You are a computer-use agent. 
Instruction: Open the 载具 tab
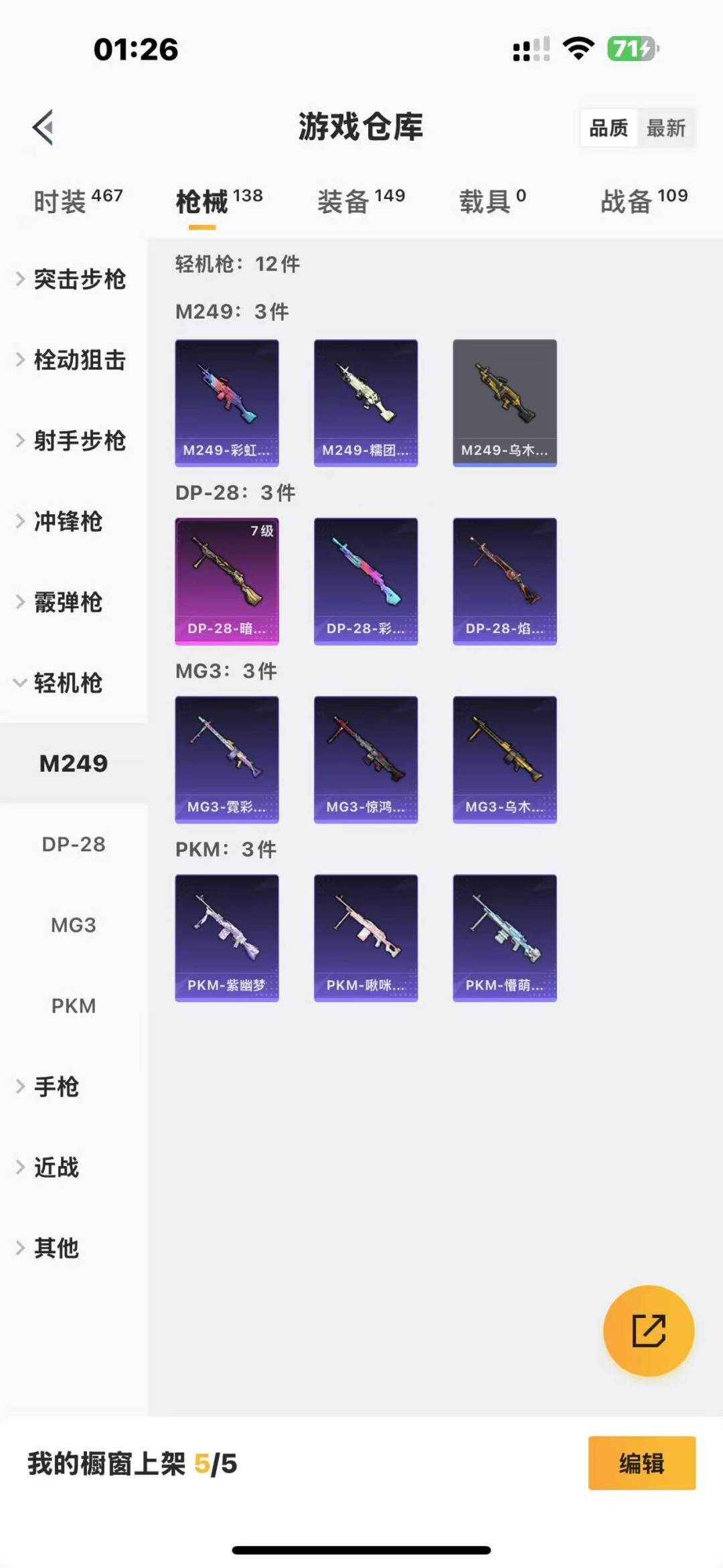492,201
